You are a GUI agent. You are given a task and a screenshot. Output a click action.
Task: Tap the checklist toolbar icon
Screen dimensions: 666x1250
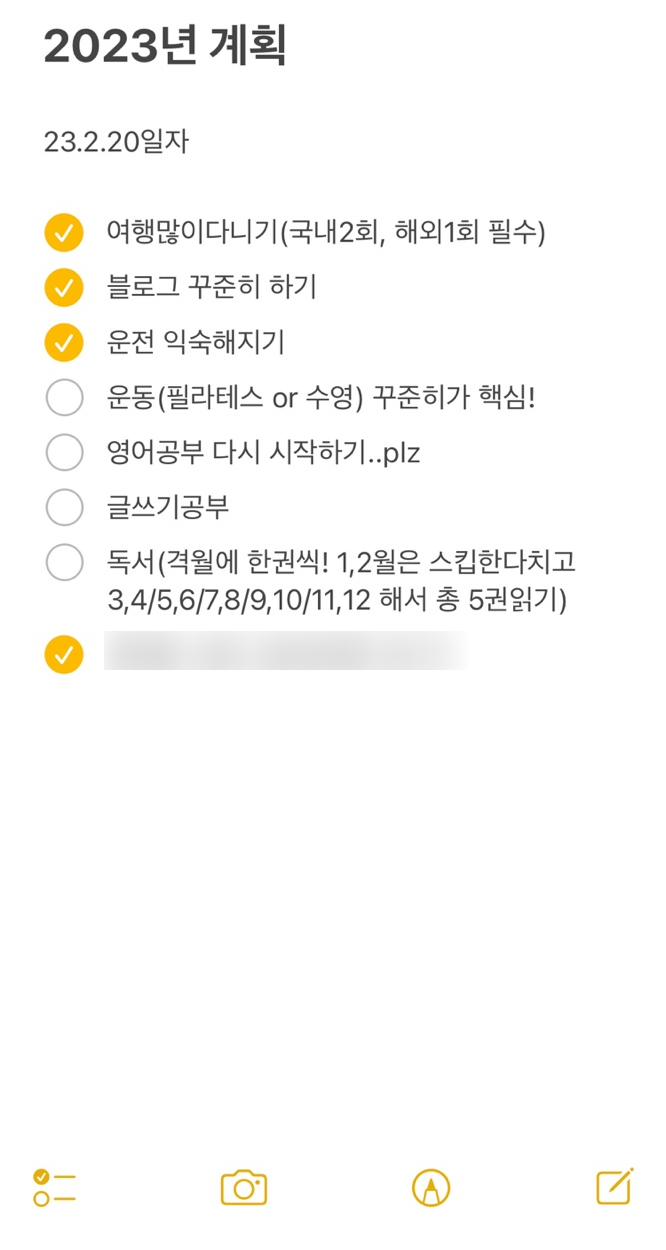(x=54, y=1187)
